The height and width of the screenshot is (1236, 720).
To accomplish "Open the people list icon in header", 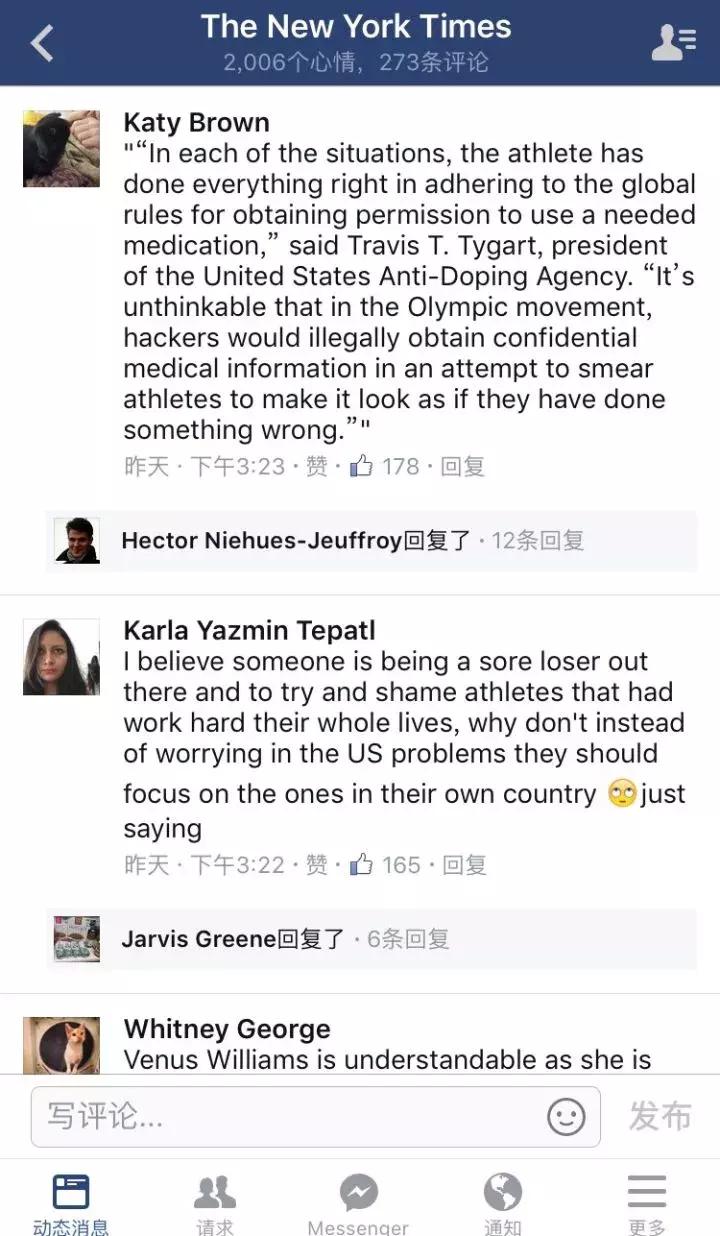I will point(673,42).
